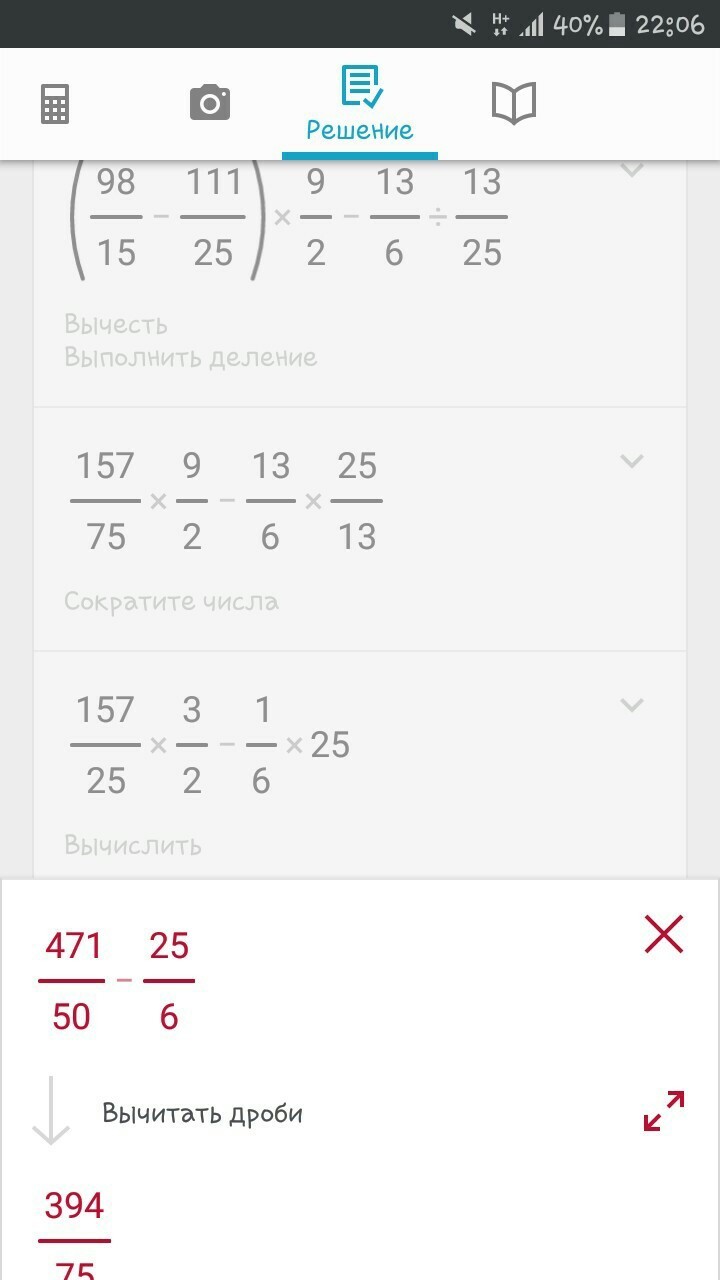Screen dimensions: 720x1280
Task: Expand the Вычитать дроби explanation to fullscreen
Action: 663,1111
